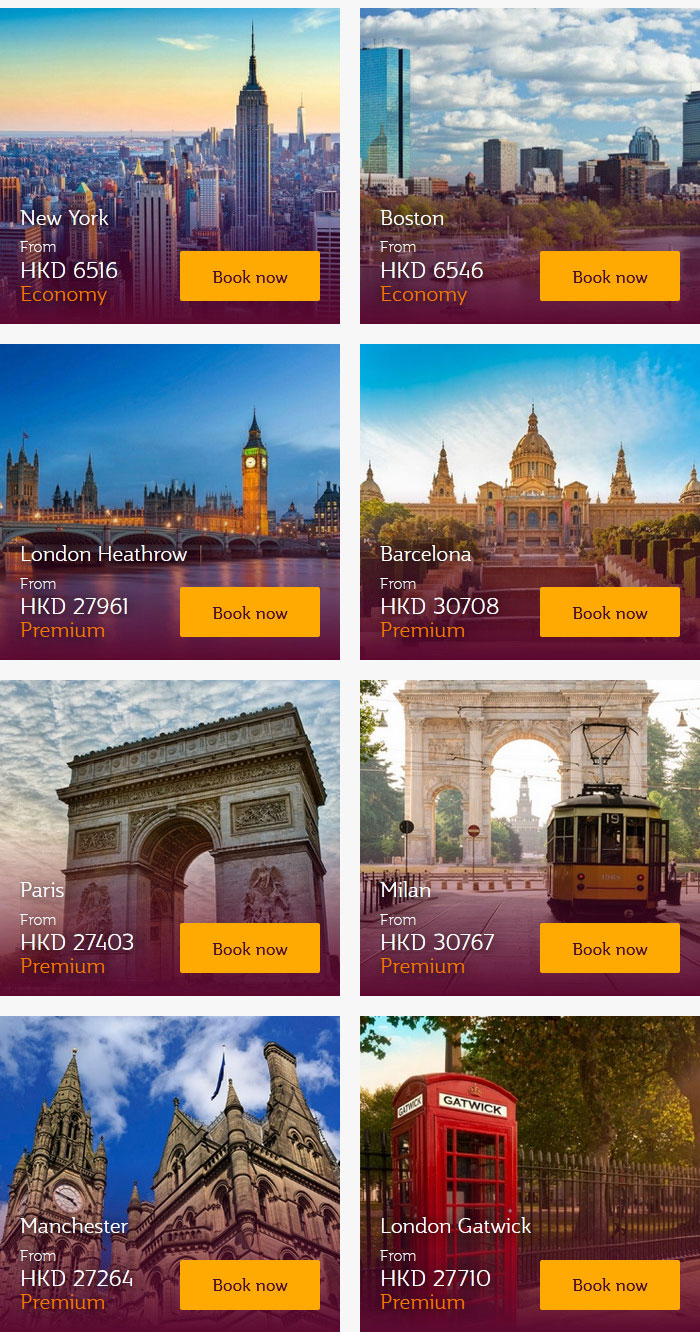Tap Book now for Boston
Viewport: 700px width, 1332px height.
610,277
